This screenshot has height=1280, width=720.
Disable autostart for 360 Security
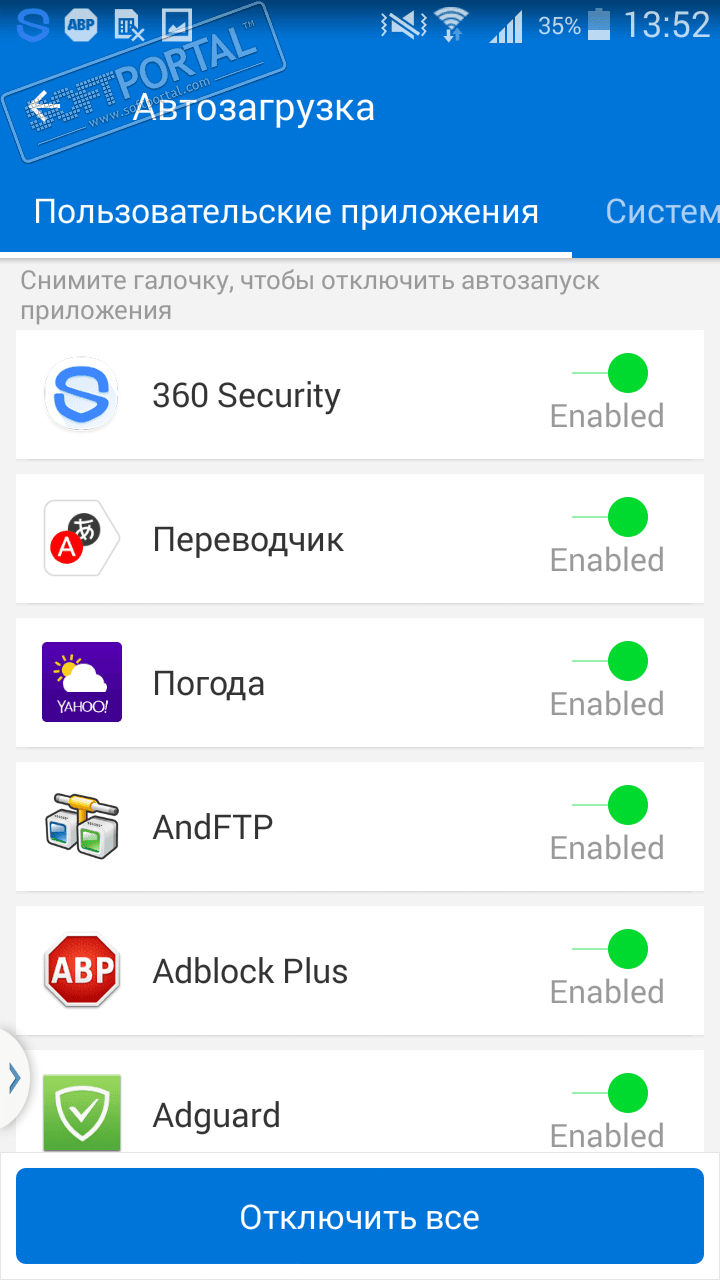click(610, 374)
